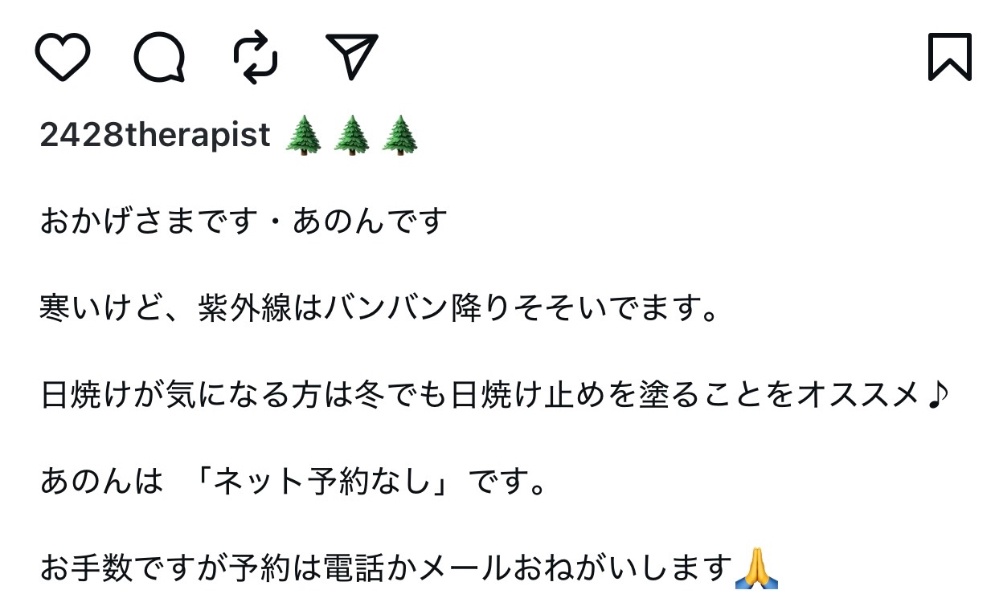Open the 2428therapist profile username
The width and height of the screenshot is (1000, 602).
point(155,134)
